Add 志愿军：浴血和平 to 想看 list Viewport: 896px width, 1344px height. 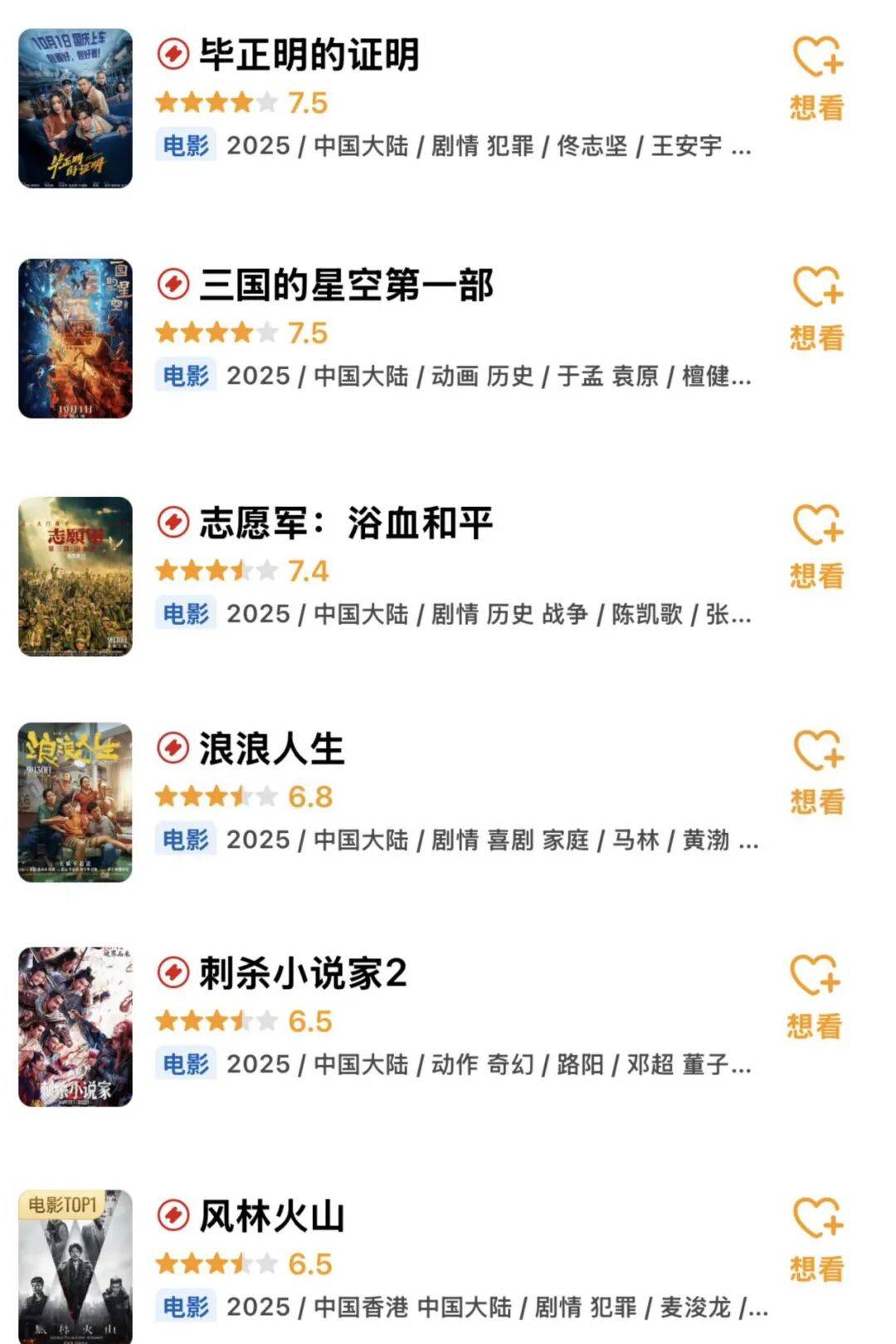817,547
